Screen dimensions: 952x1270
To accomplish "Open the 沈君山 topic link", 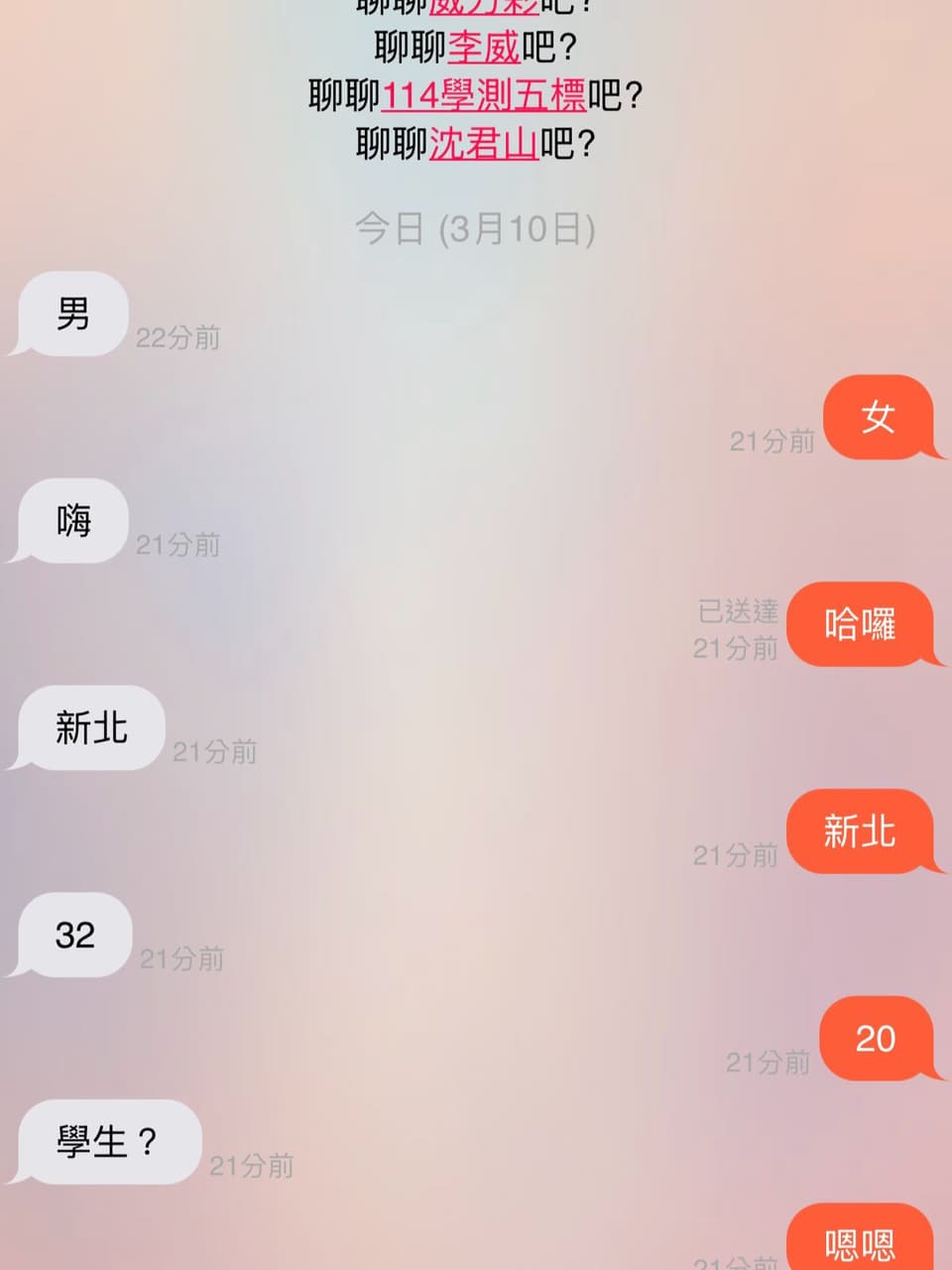I will (x=484, y=145).
